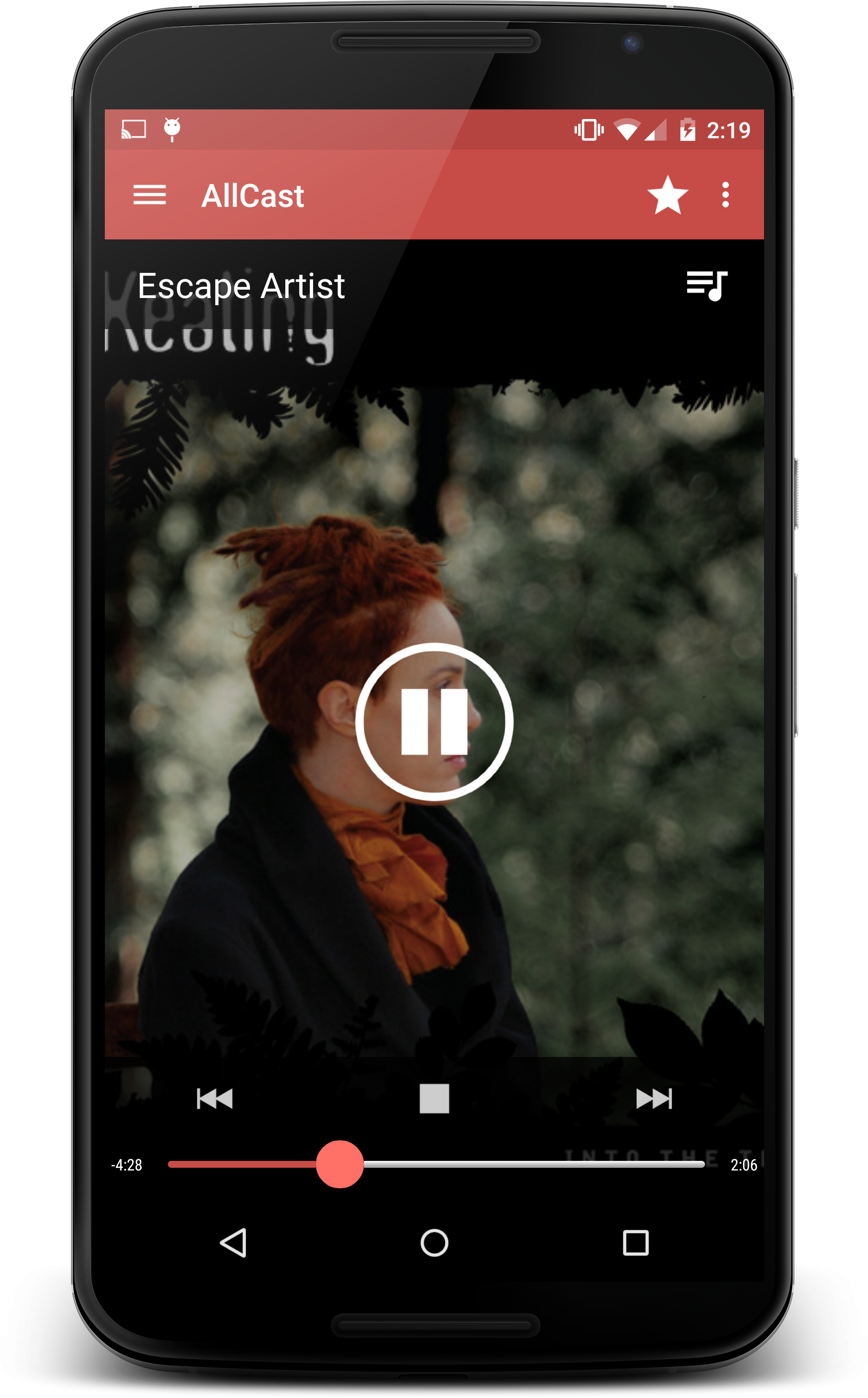This screenshot has width=868, height=1398.
Task: Stop playback
Action: (x=434, y=1099)
